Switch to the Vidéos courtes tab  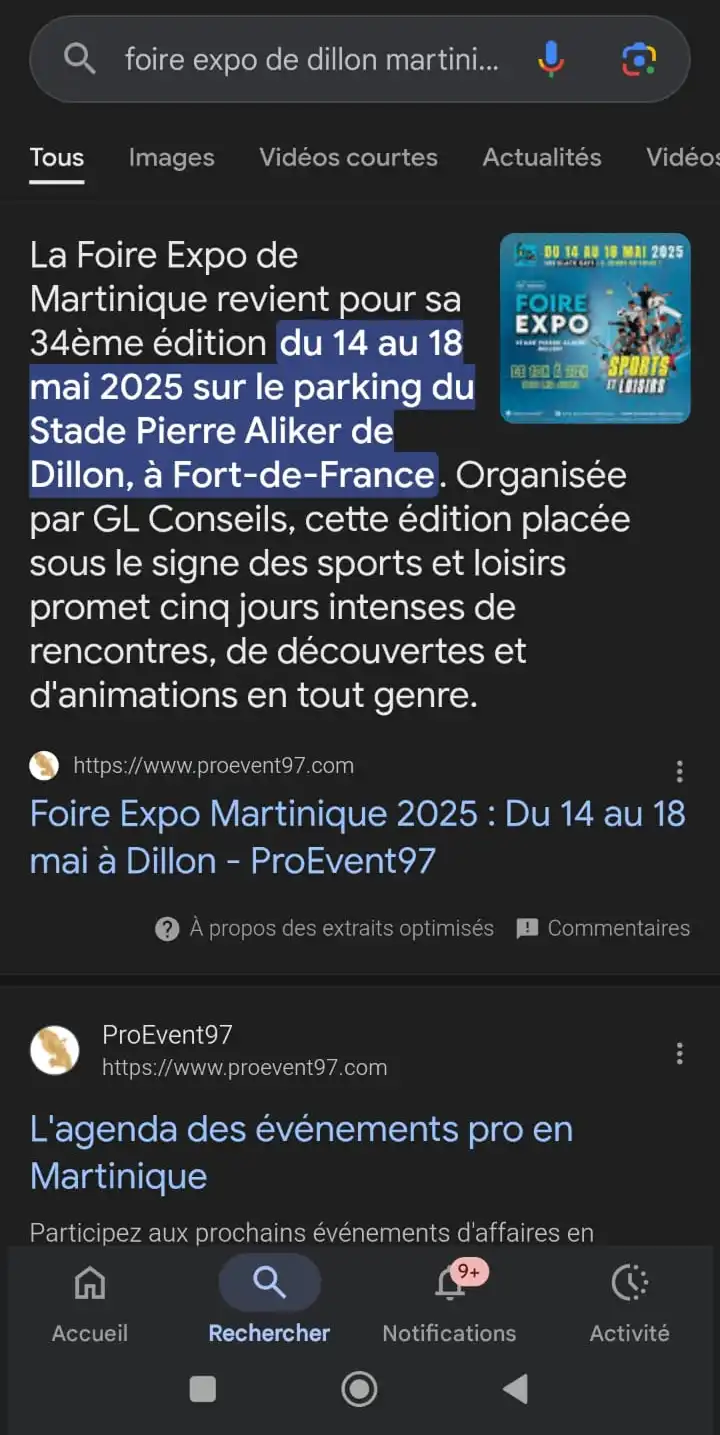pos(348,158)
